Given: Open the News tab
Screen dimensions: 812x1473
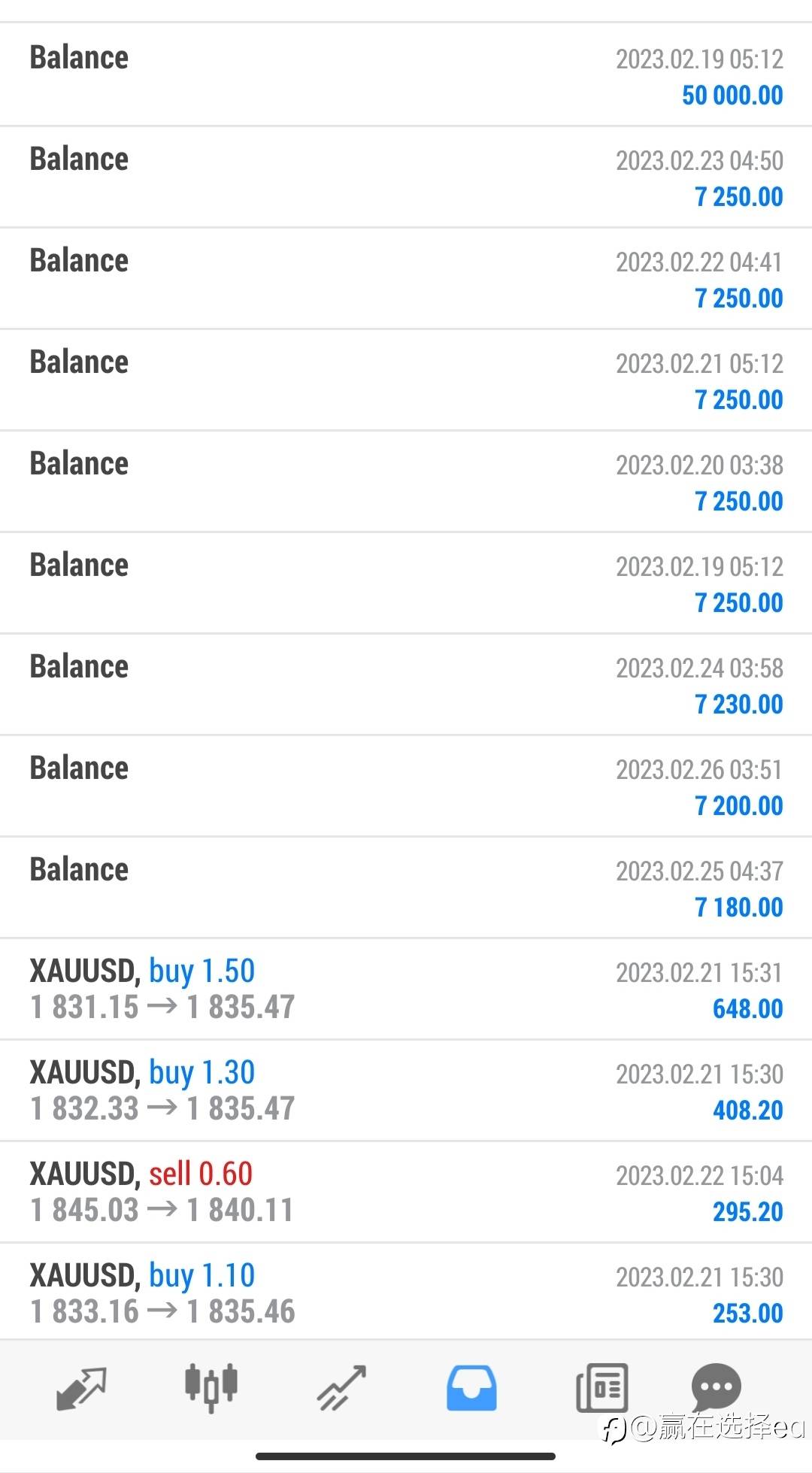Looking at the screenshot, I should [601, 1388].
